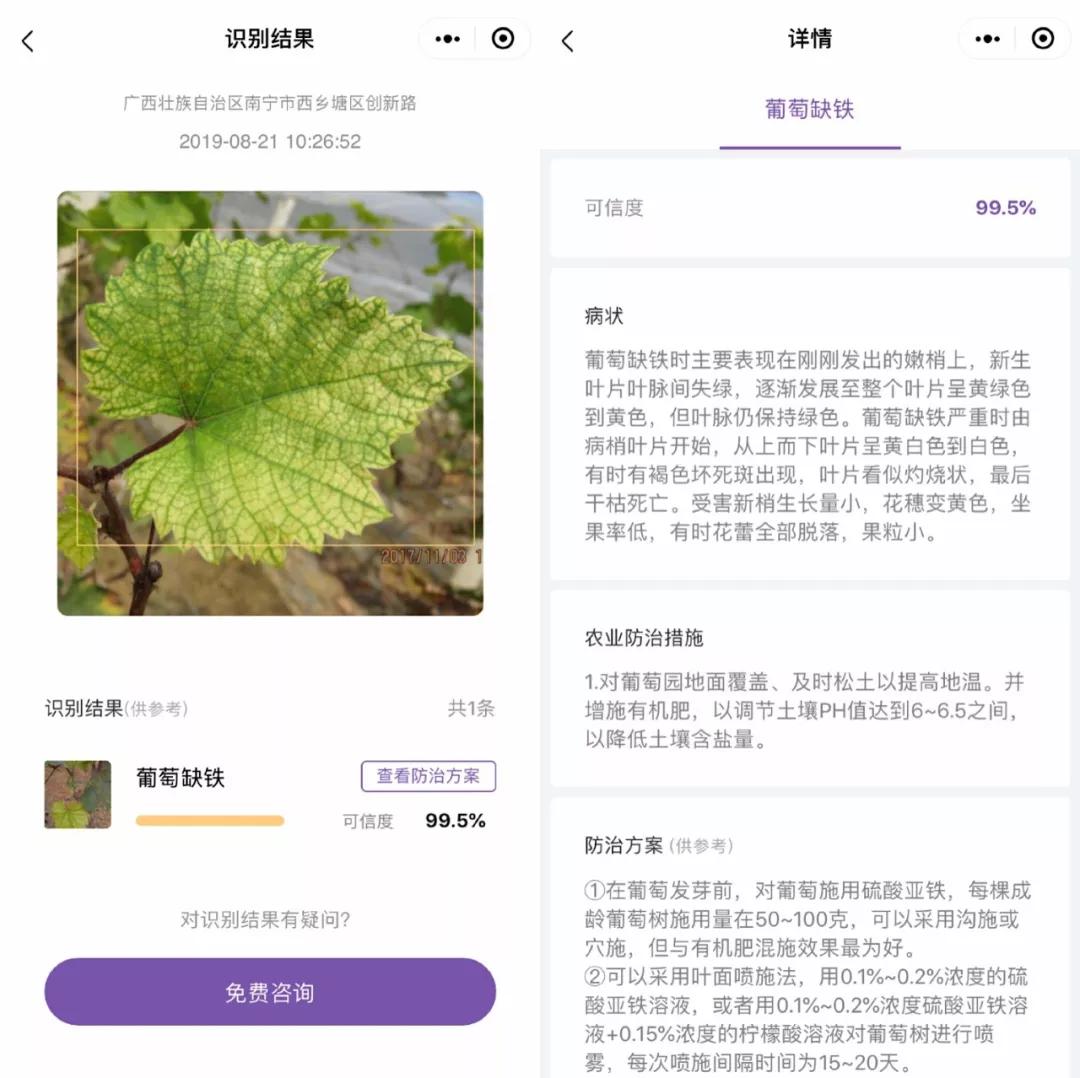Open the more menu on the 详情 screen
The image size is (1080, 1078).
coord(987,39)
